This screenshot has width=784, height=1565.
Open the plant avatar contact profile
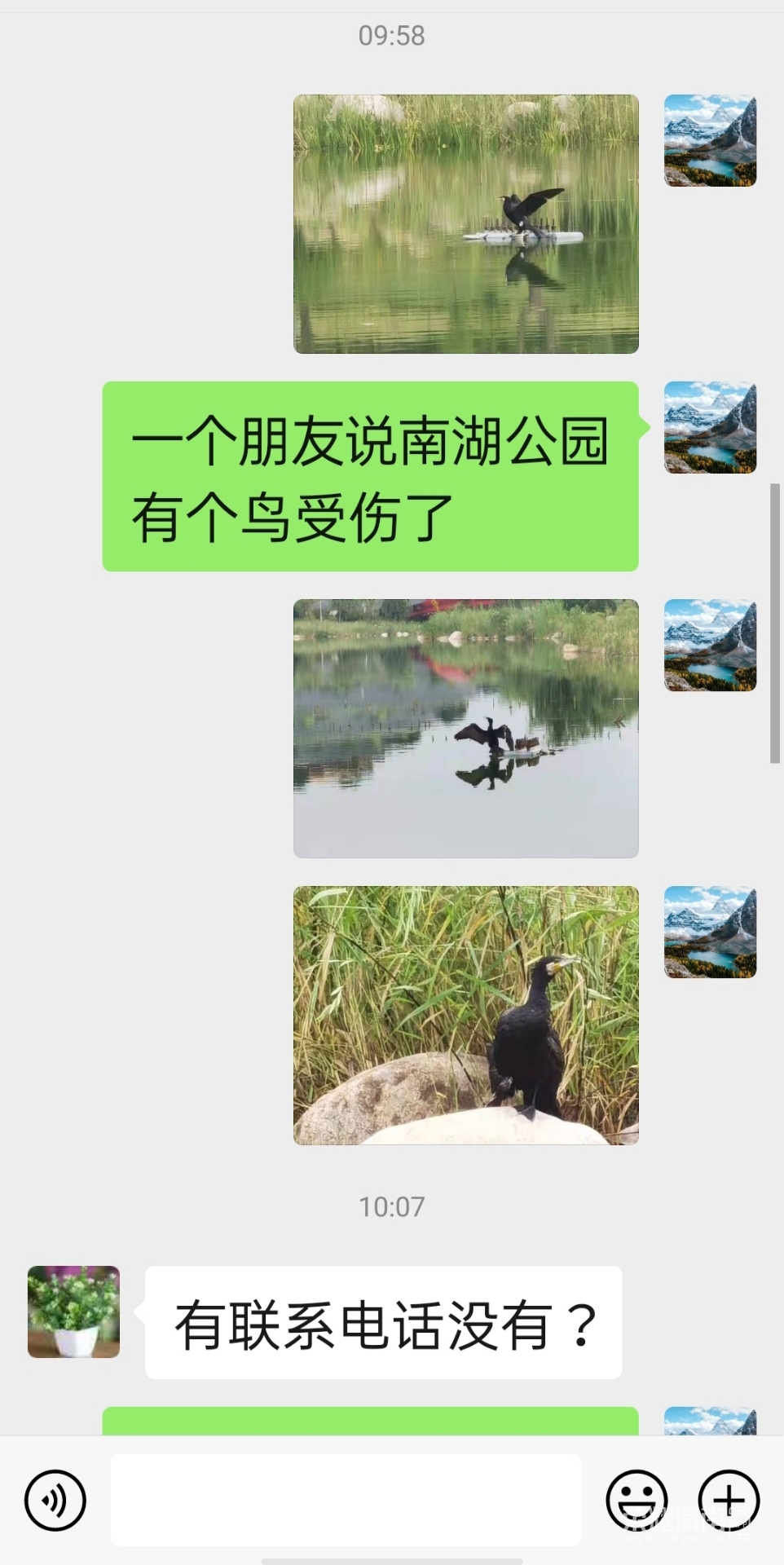tap(73, 1312)
